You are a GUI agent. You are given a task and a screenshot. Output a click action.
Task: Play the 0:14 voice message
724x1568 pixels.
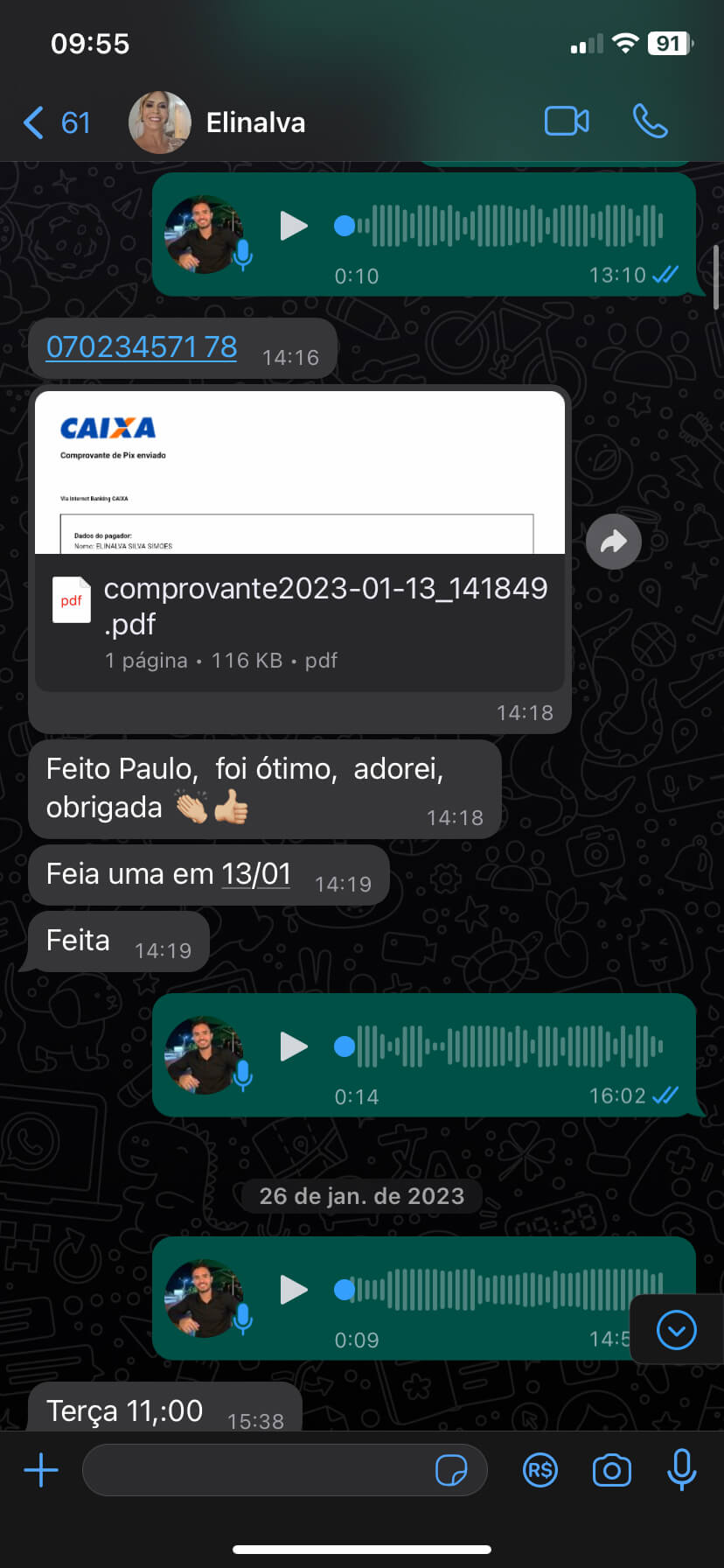(x=294, y=1046)
